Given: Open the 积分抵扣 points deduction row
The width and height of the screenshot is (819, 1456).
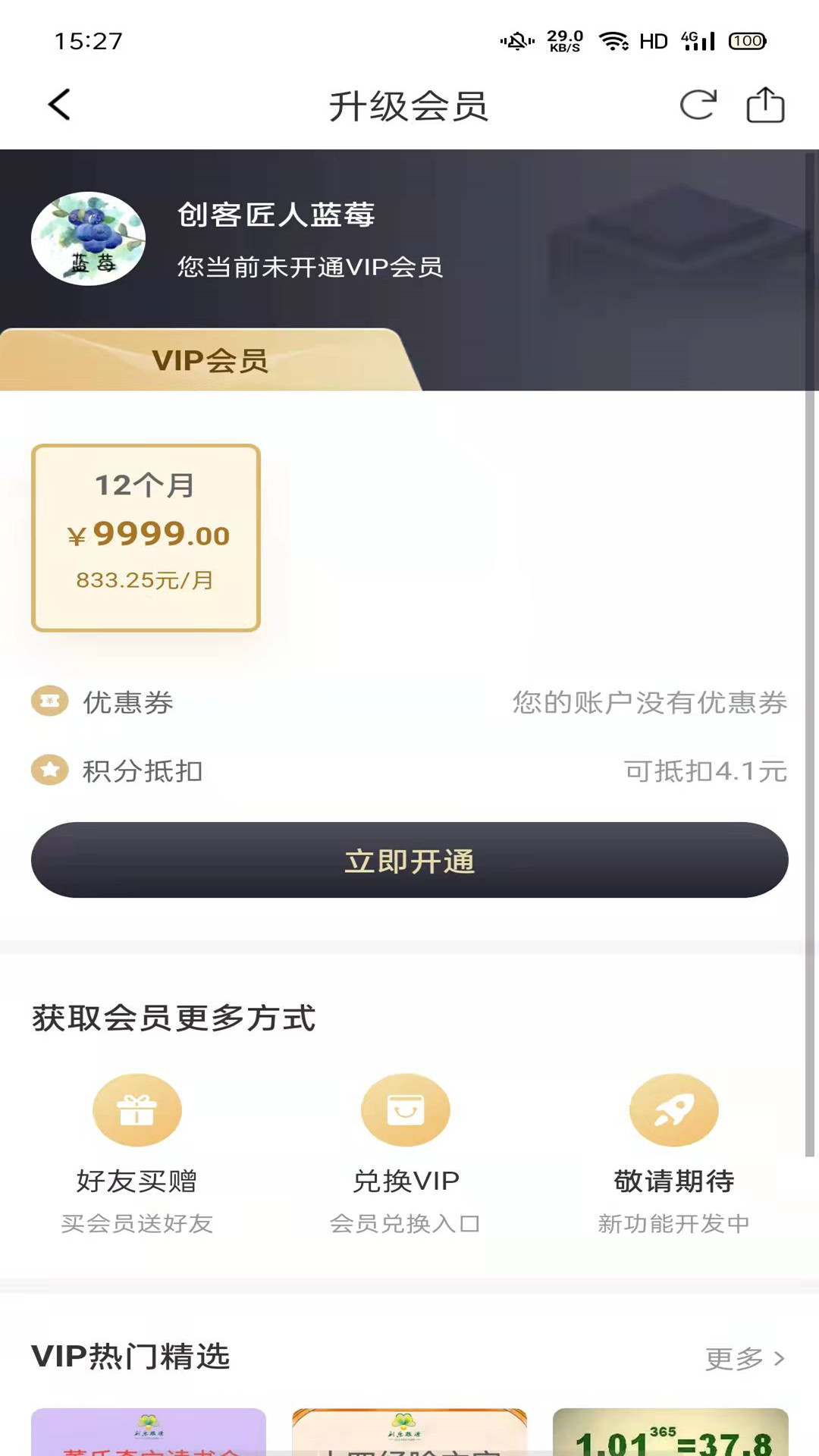Looking at the screenshot, I should (409, 771).
